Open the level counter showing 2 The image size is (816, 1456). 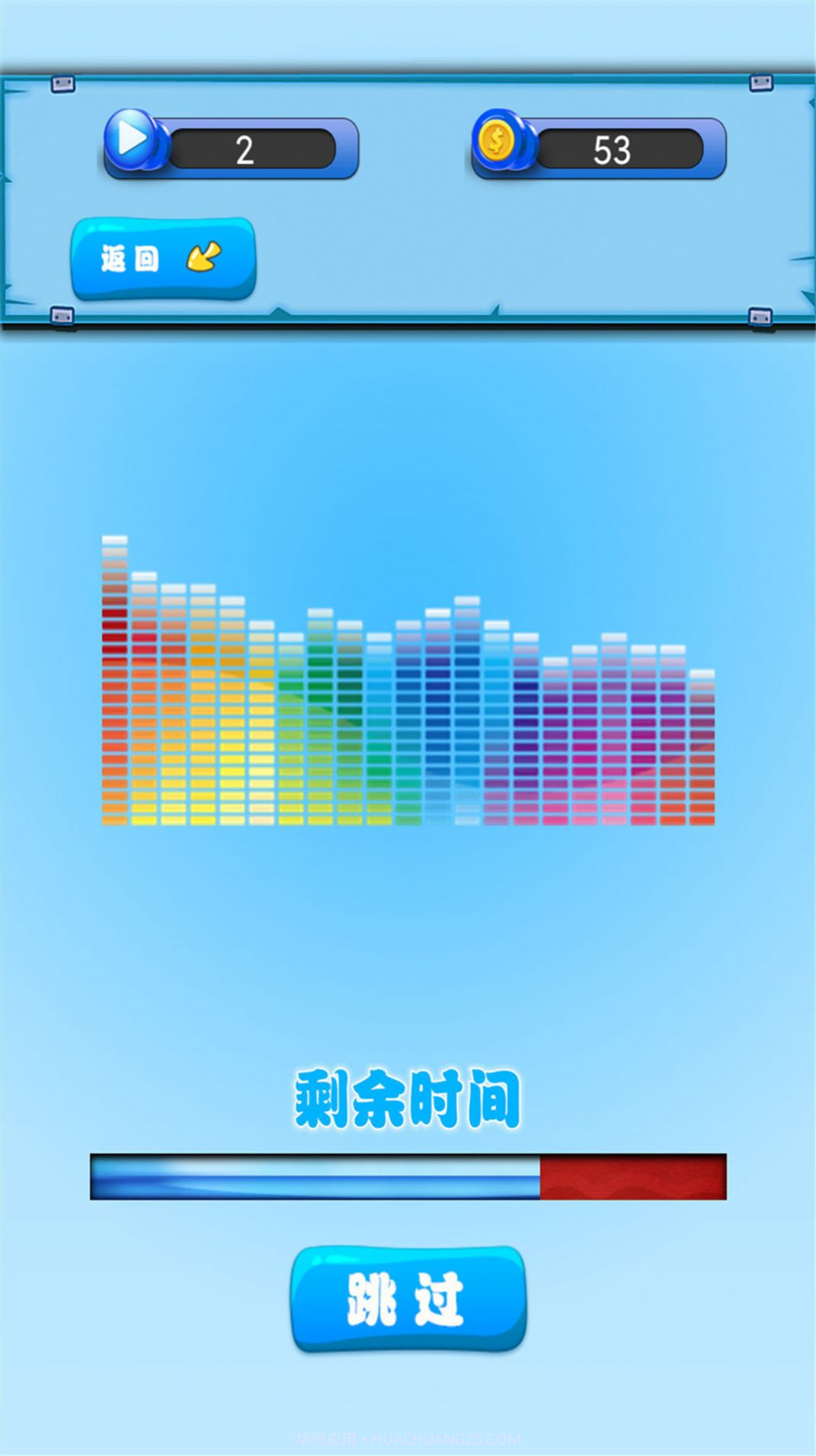point(251,147)
